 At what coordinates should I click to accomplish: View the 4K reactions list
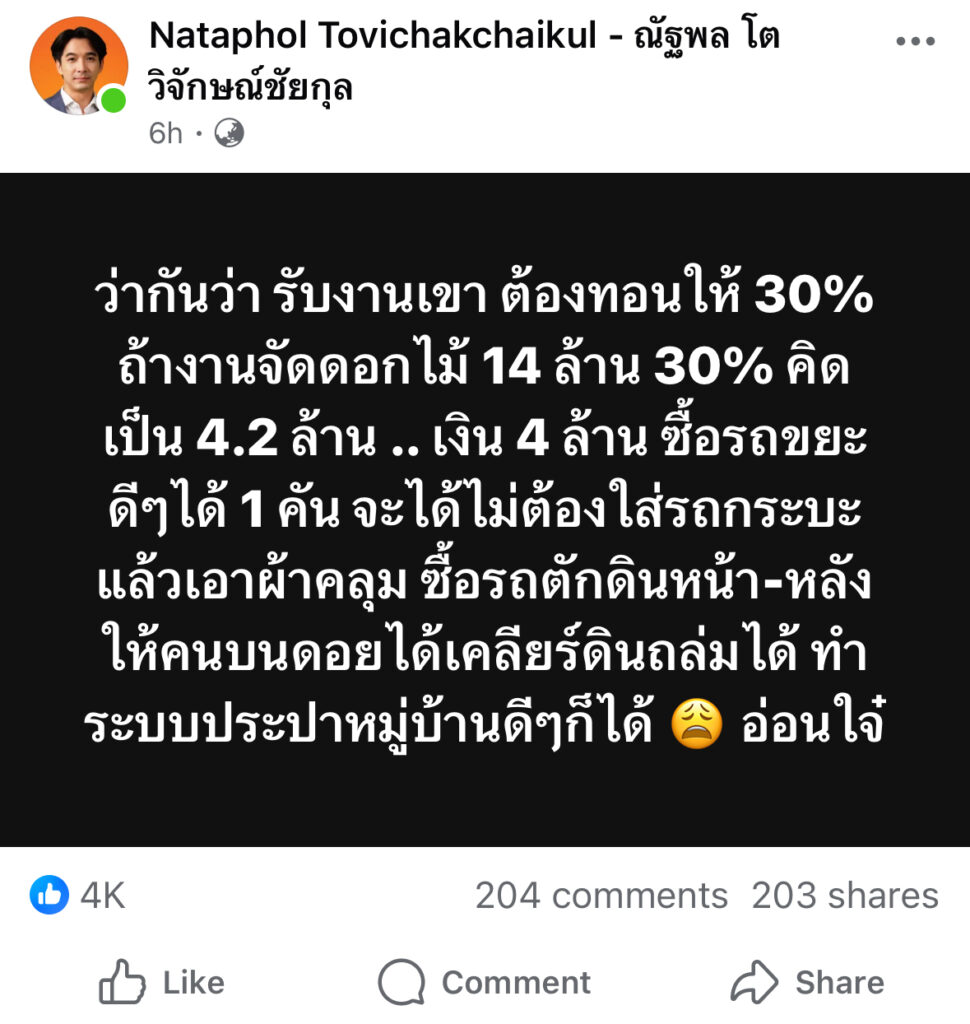click(78, 895)
